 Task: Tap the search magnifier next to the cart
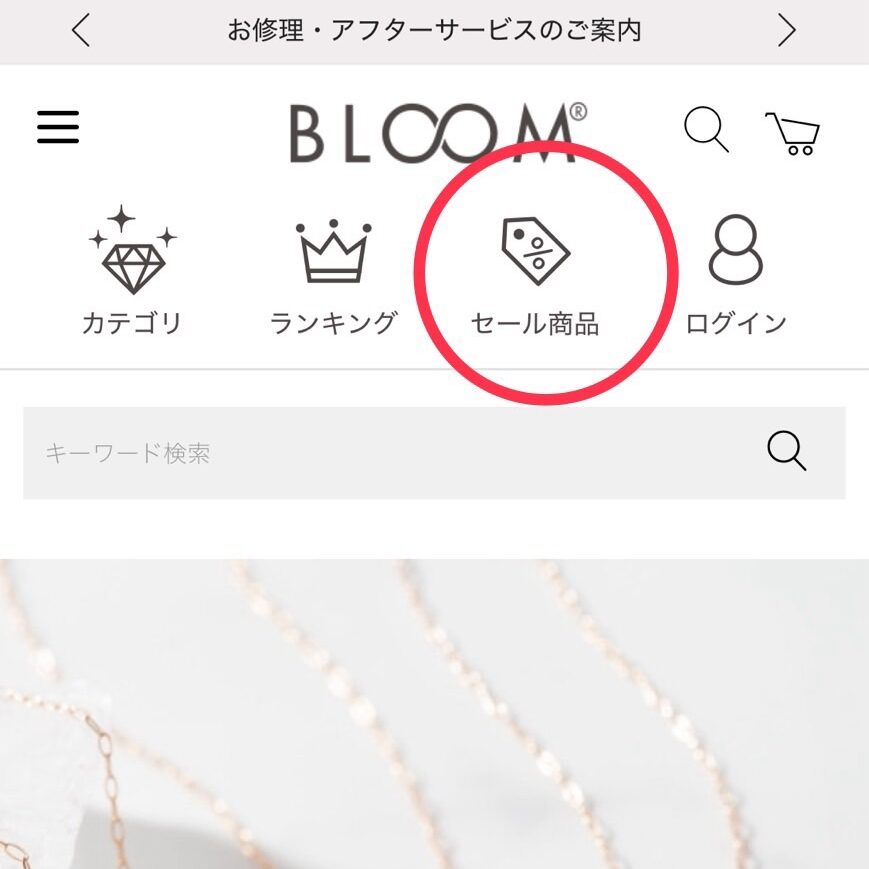coord(706,130)
